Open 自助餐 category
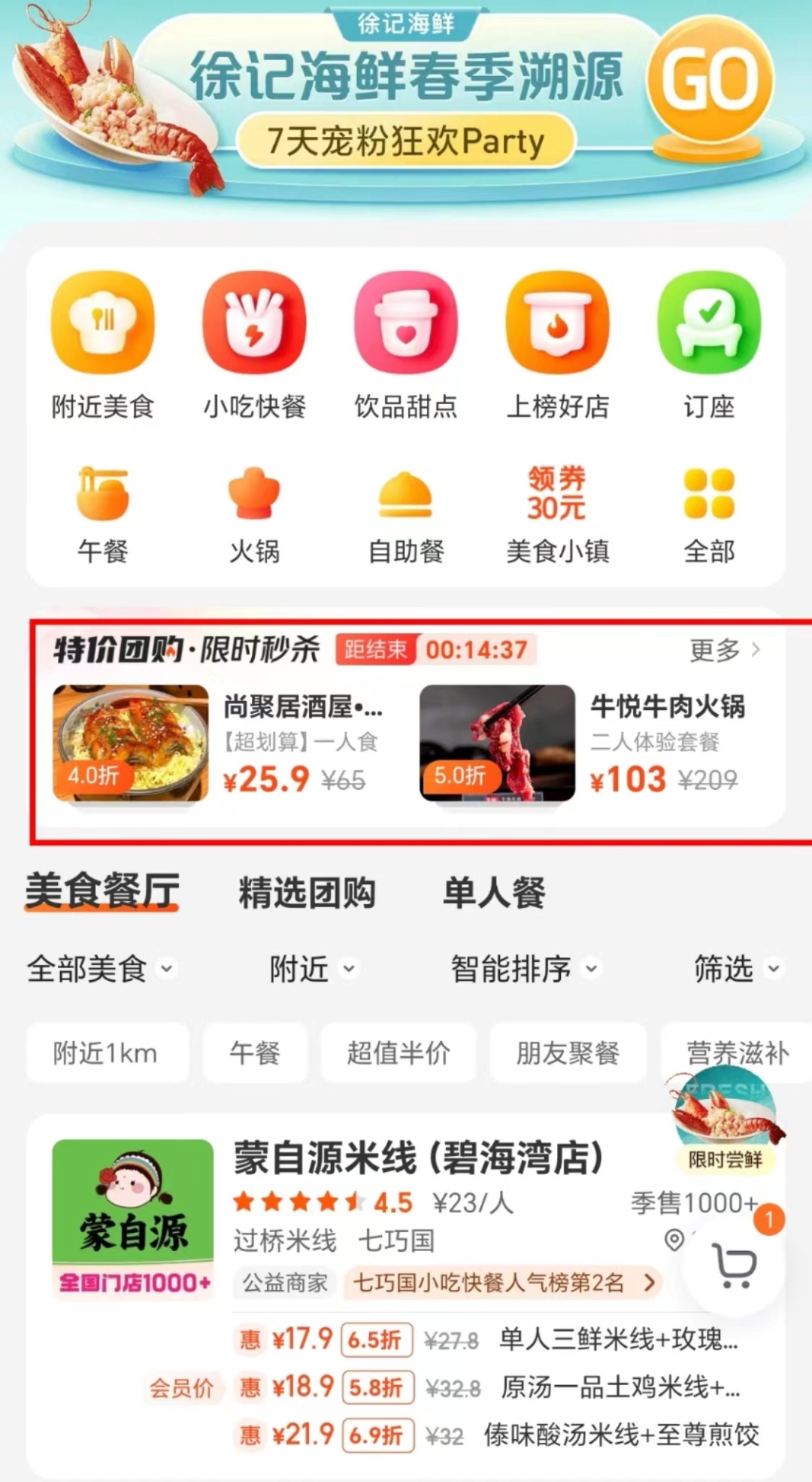This screenshot has height=1482, width=812. [x=406, y=513]
